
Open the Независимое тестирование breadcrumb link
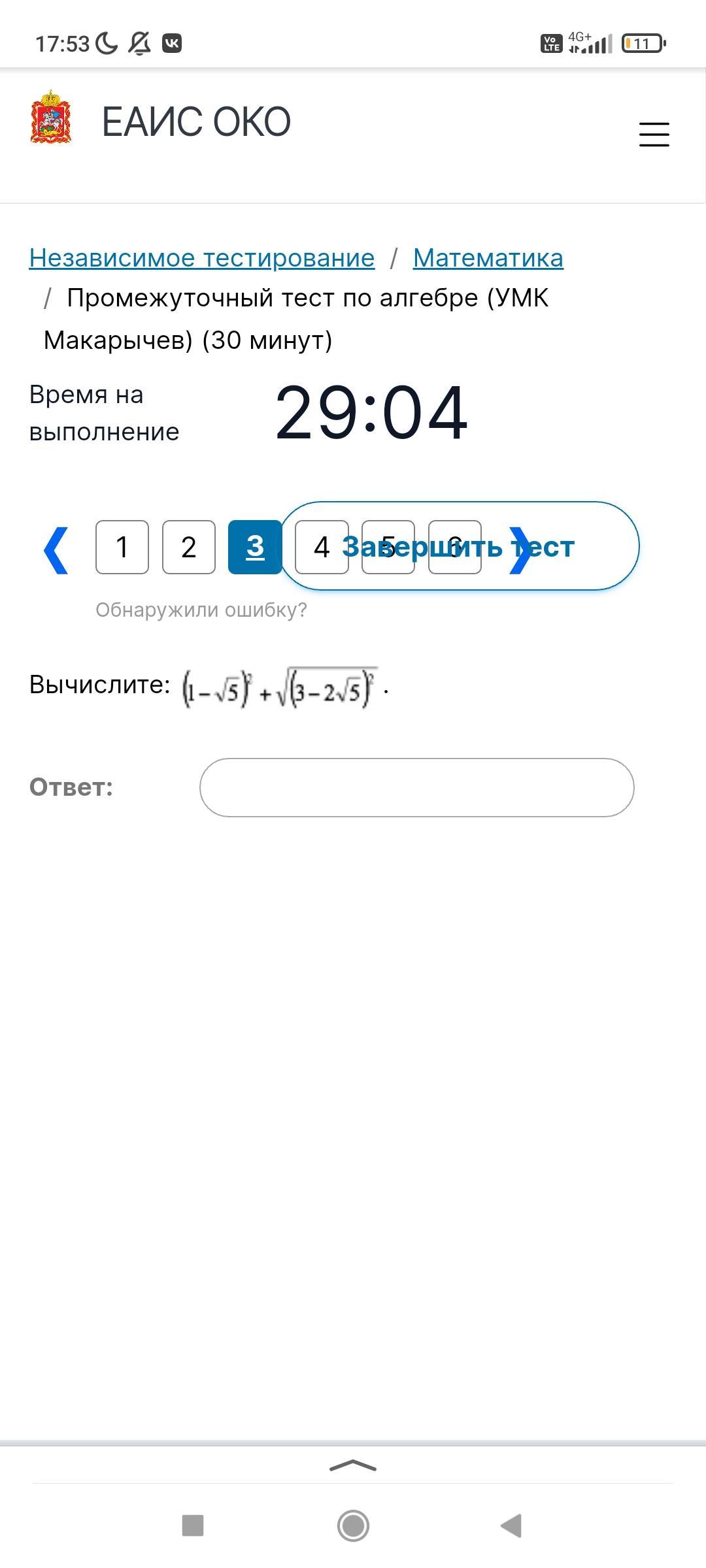(x=202, y=258)
